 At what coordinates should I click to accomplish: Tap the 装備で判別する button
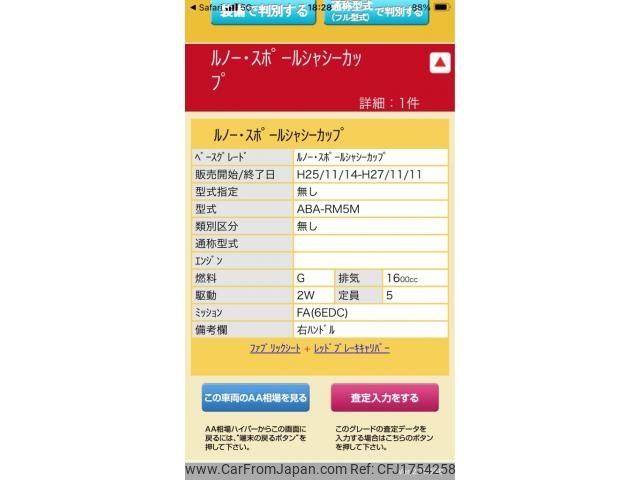click(x=260, y=13)
